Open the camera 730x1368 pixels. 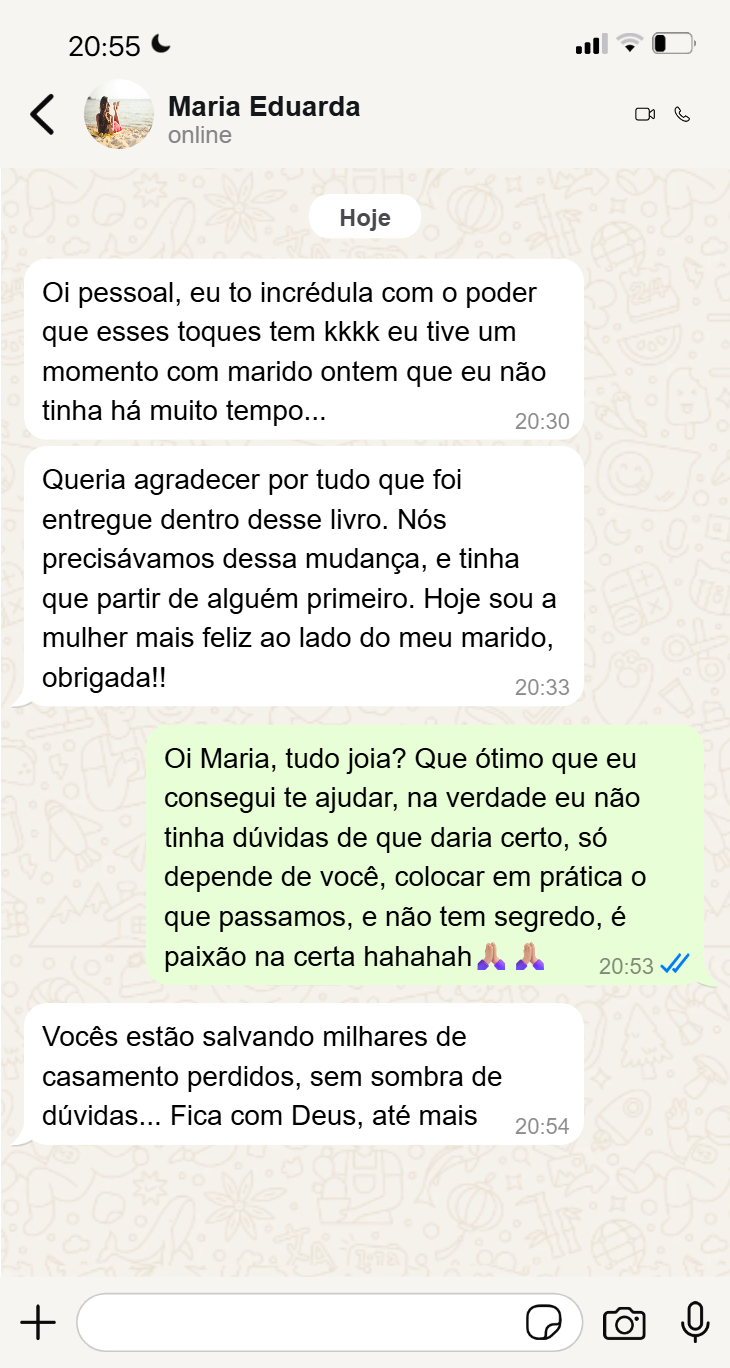(624, 1323)
